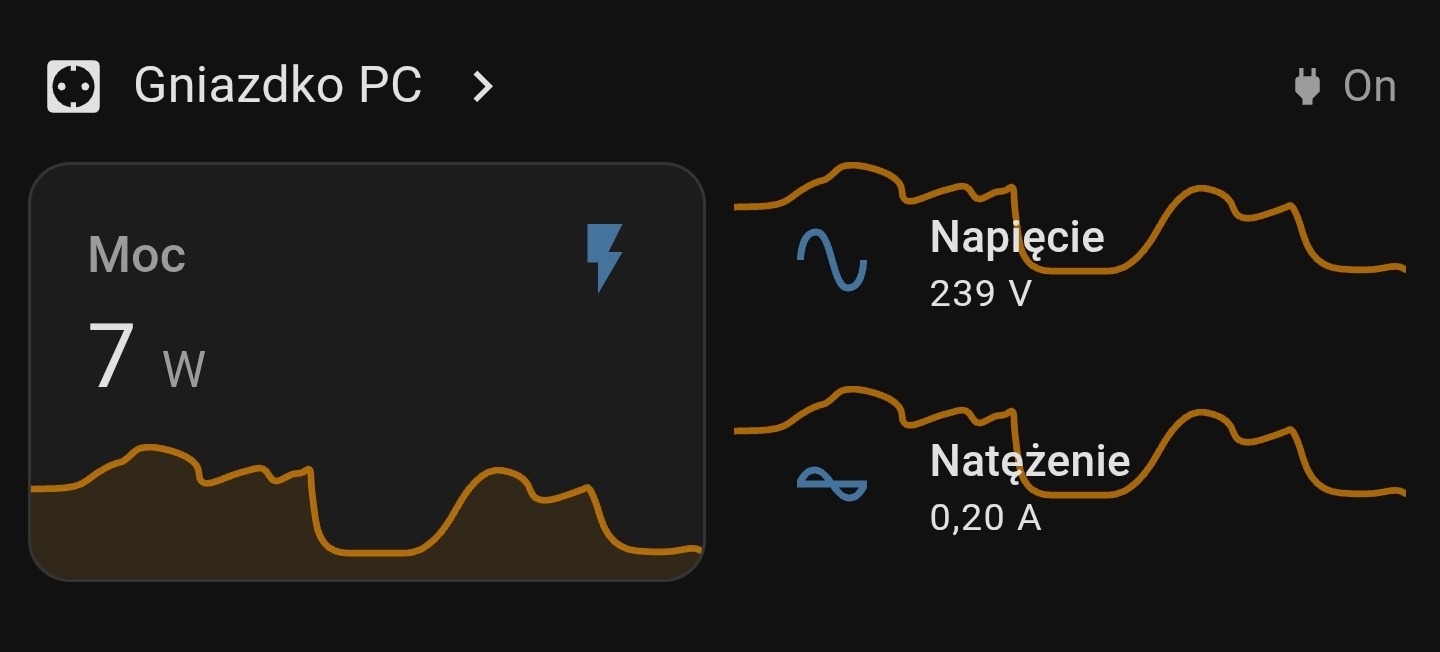Open the Gniazdko PC section header
The height and width of the screenshot is (652, 1440).
[277, 86]
